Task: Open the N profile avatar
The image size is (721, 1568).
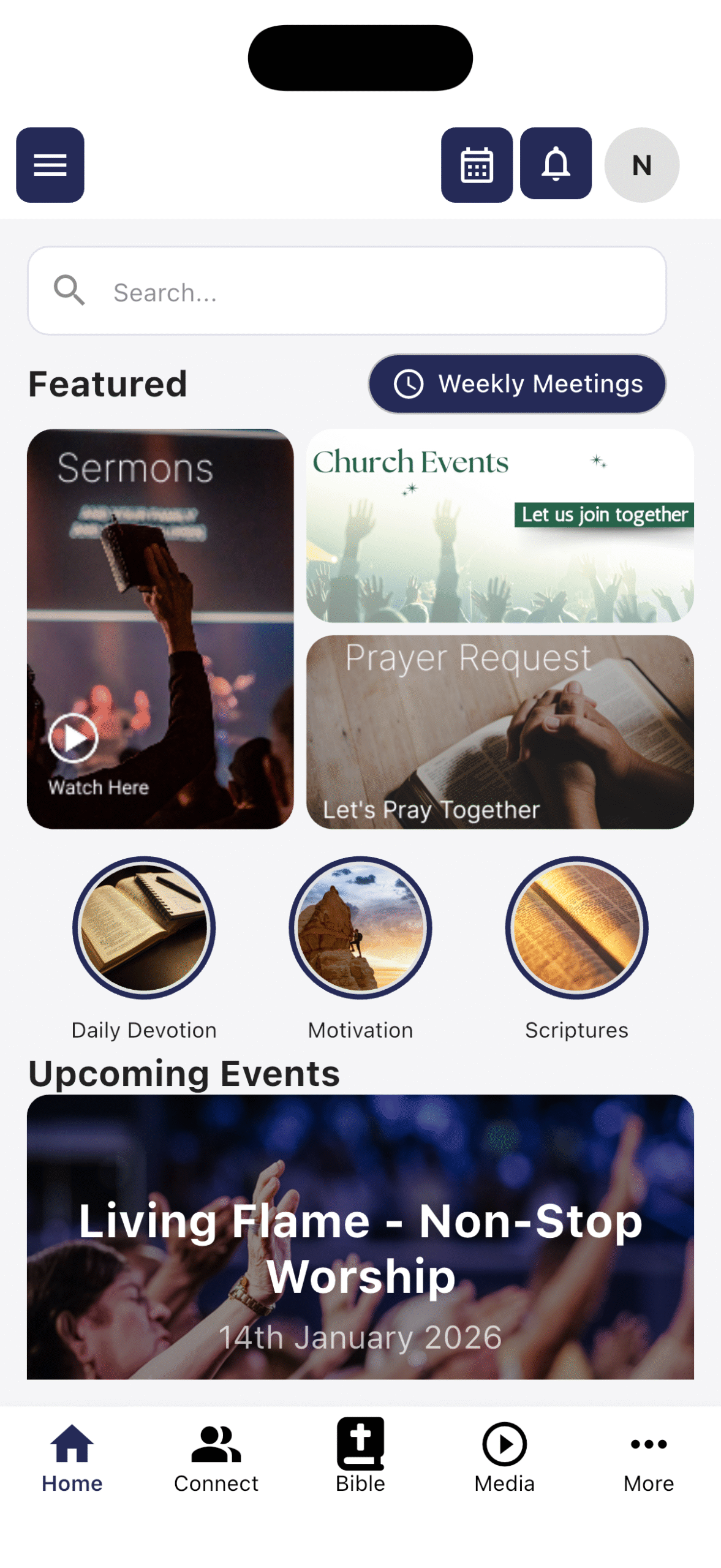Action: click(x=641, y=165)
